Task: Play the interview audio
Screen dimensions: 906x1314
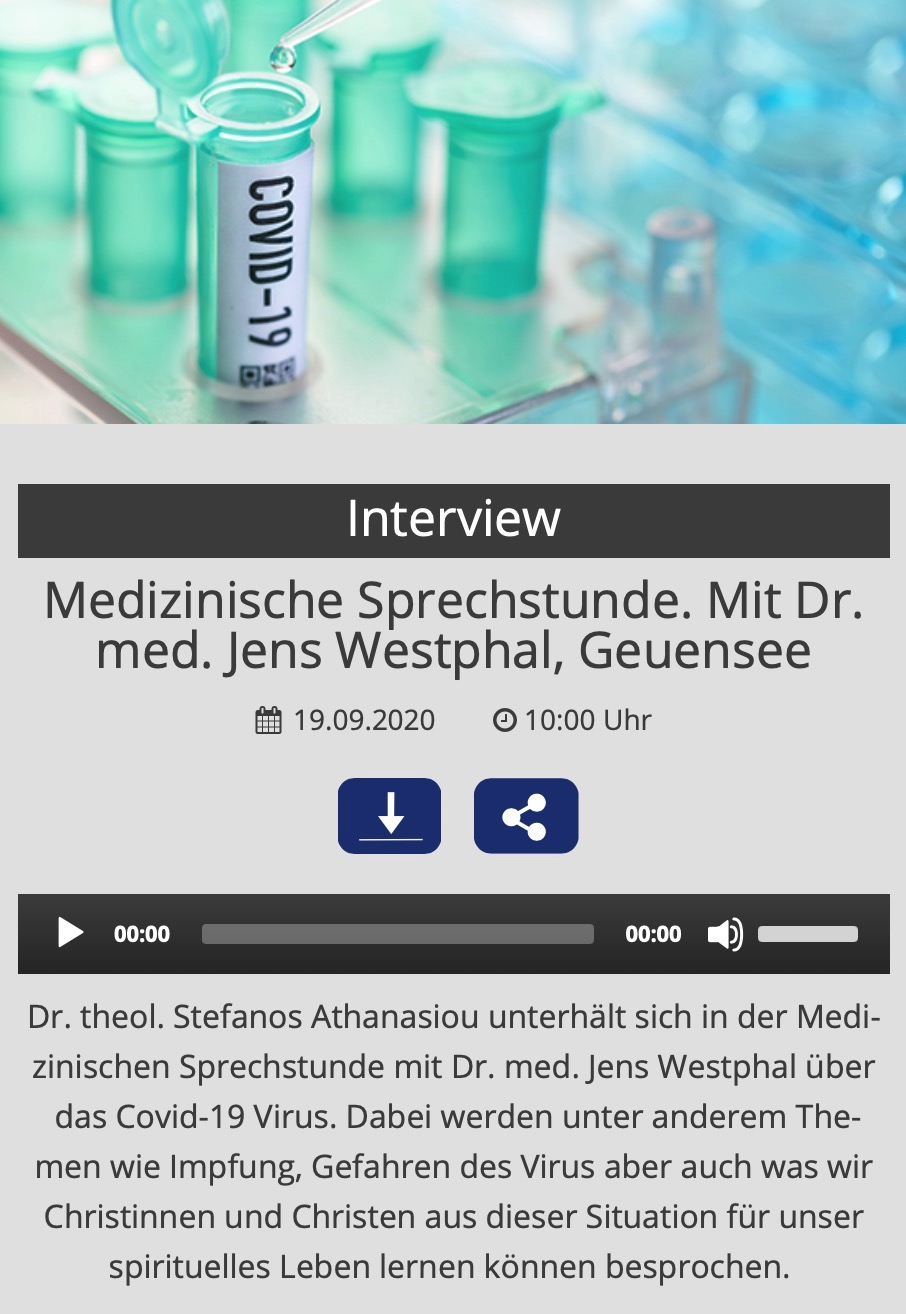Action: [x=70, y=934]
